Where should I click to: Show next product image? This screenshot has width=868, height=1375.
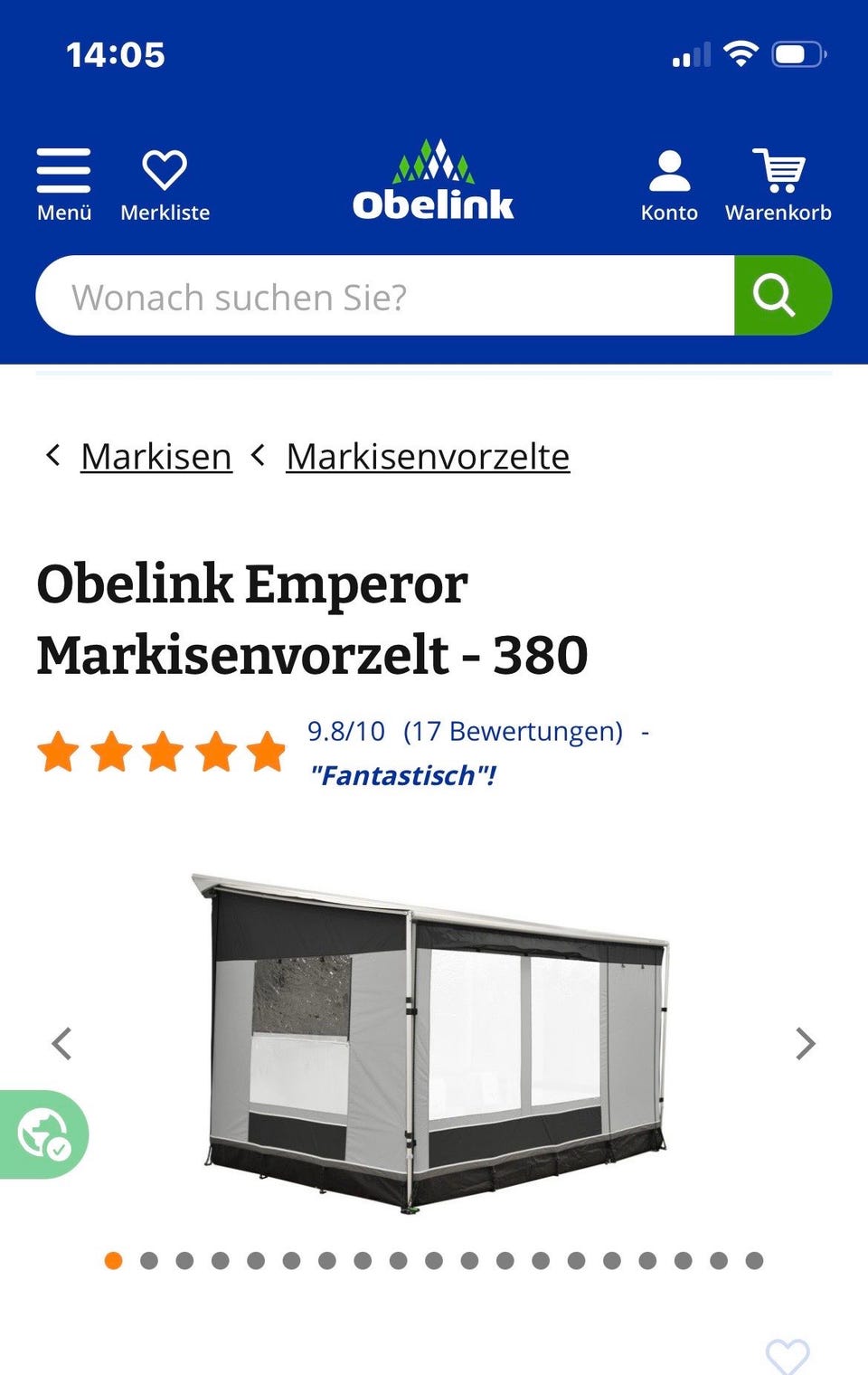pyautogui.click(x=804, y=1044)
